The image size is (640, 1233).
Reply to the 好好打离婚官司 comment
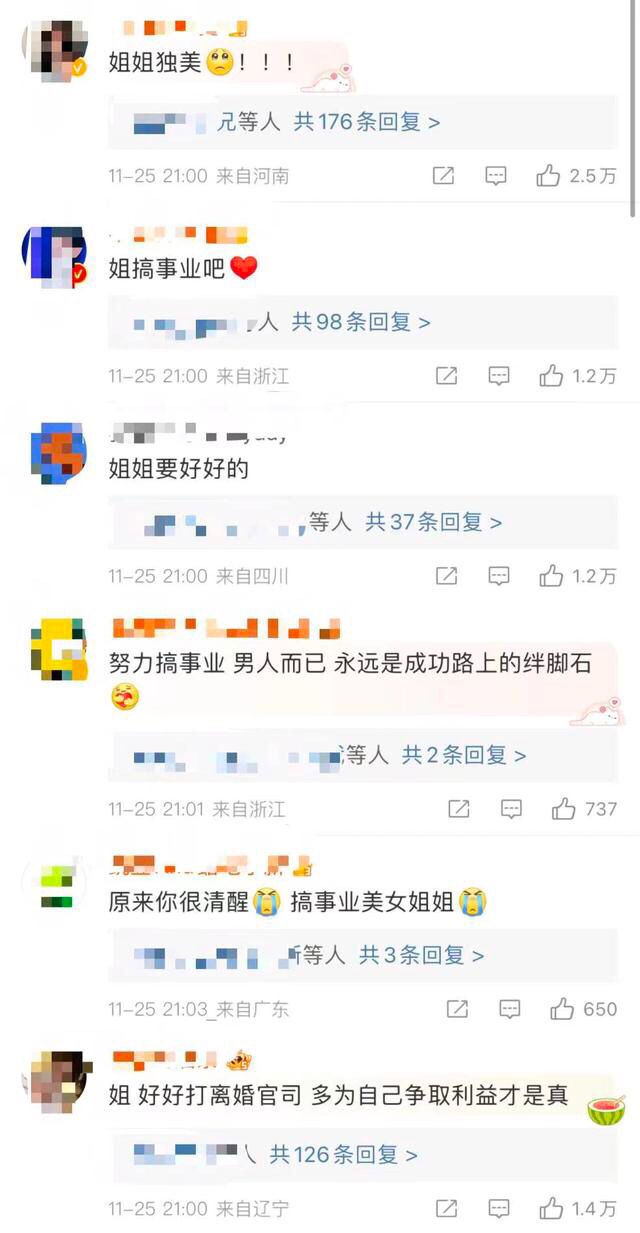click(499, 1209)
